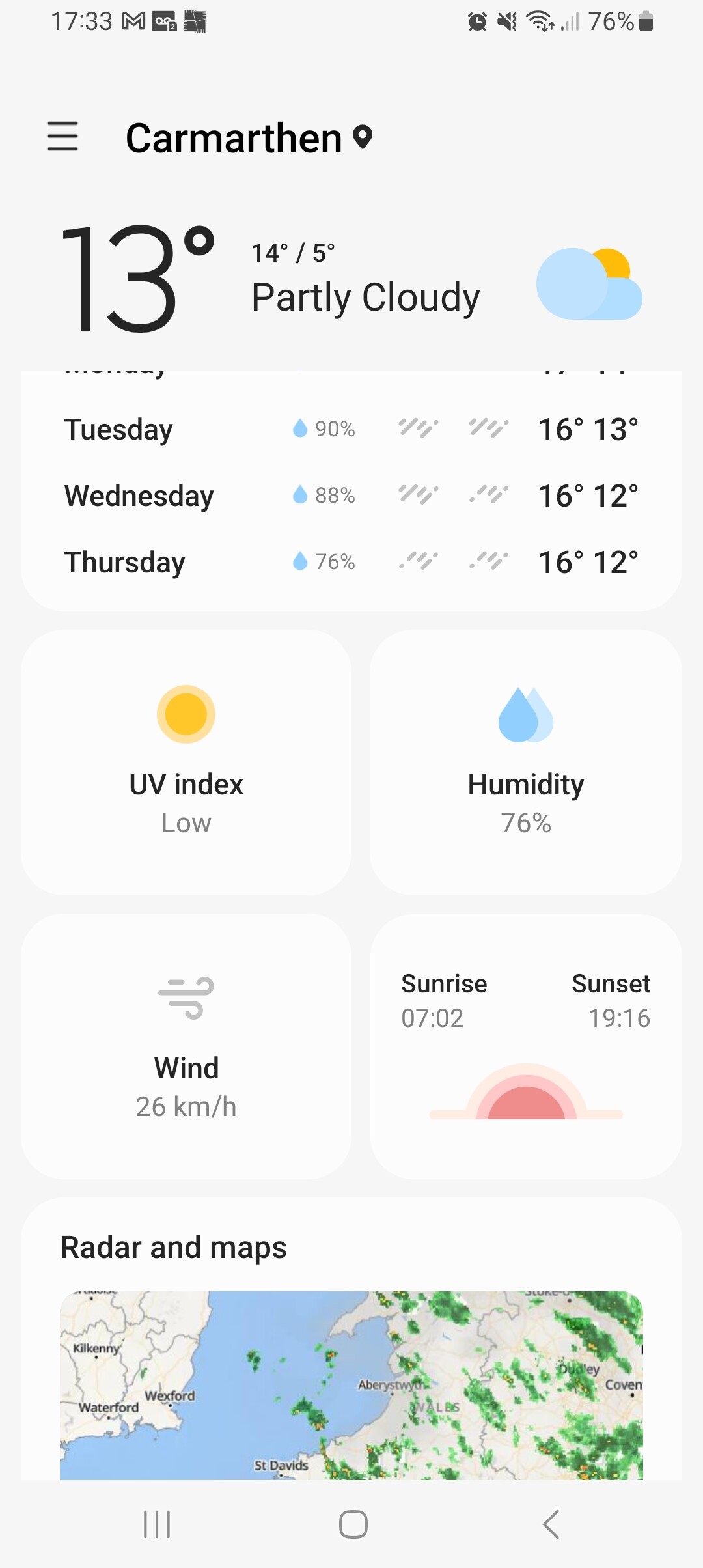
Task: Go back using the system back button
Action: [x=551, y=1524]
